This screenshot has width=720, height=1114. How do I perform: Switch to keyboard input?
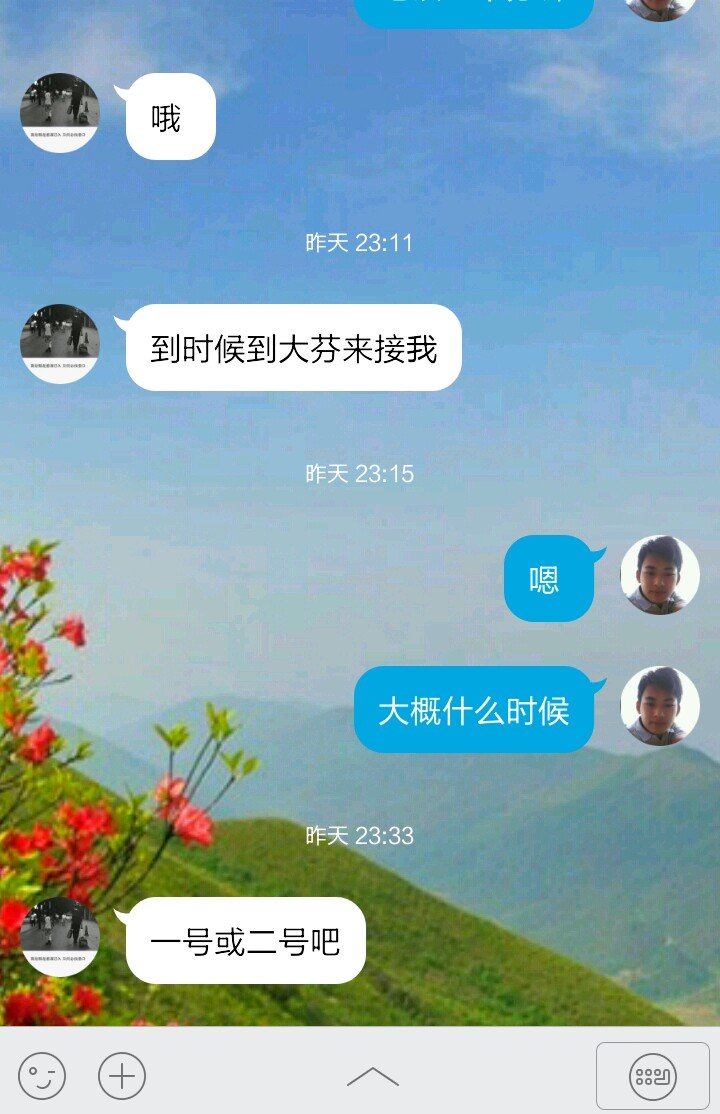pos(652,1077)
